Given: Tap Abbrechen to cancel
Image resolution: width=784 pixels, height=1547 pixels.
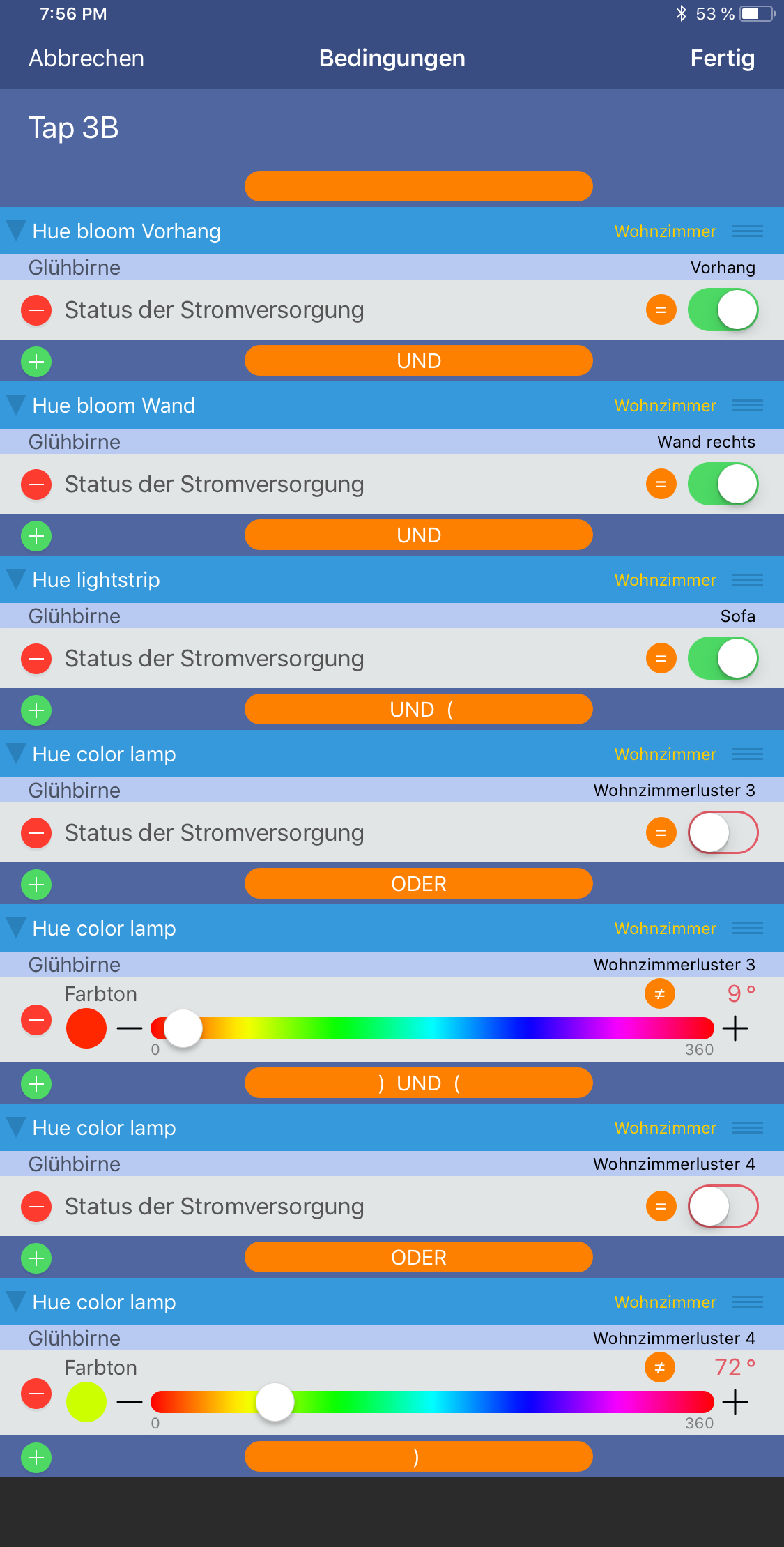Looking at the screenshot, I should tap(86, 59).
